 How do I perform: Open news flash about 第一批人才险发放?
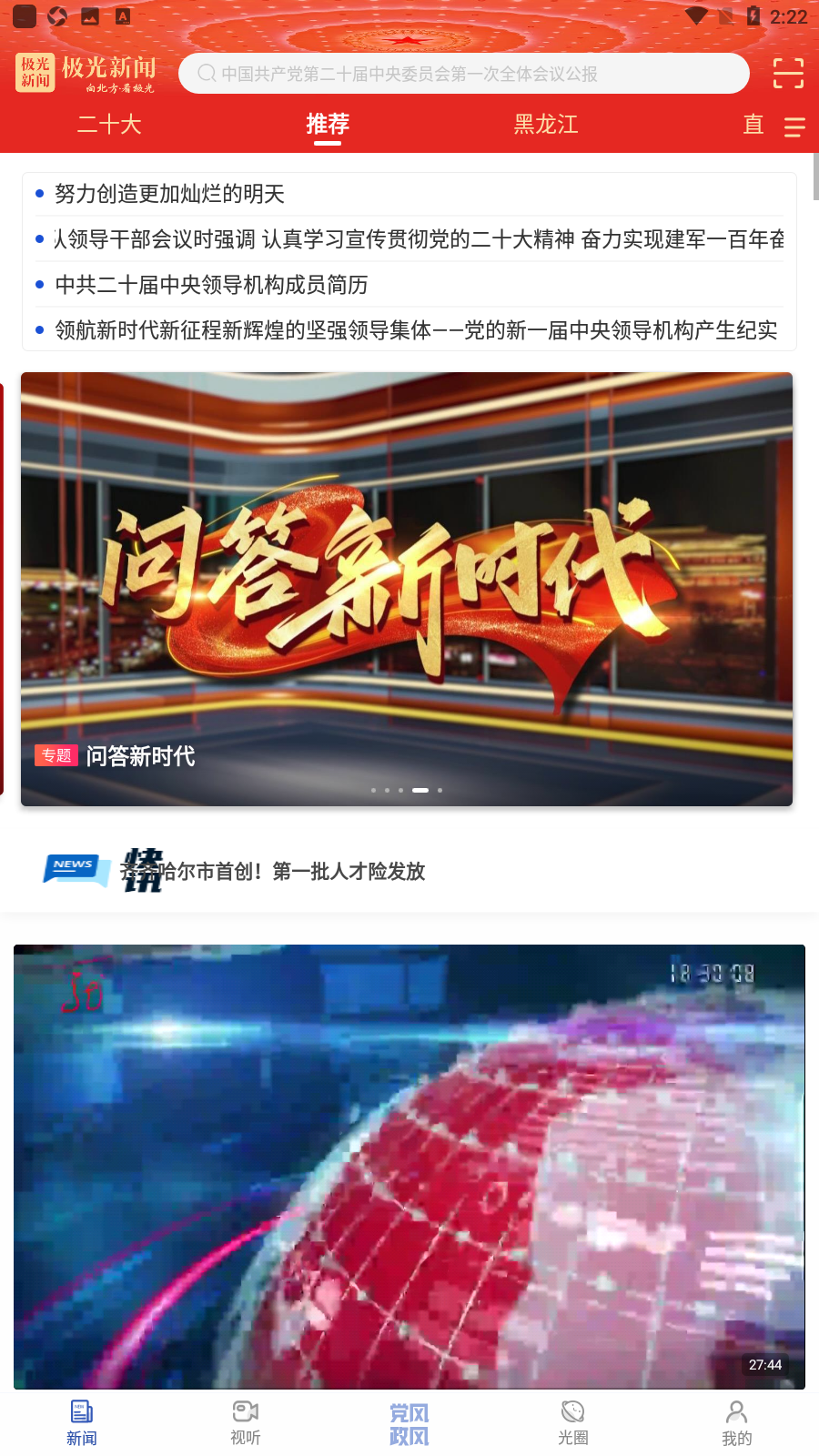[x=273, y=871]
